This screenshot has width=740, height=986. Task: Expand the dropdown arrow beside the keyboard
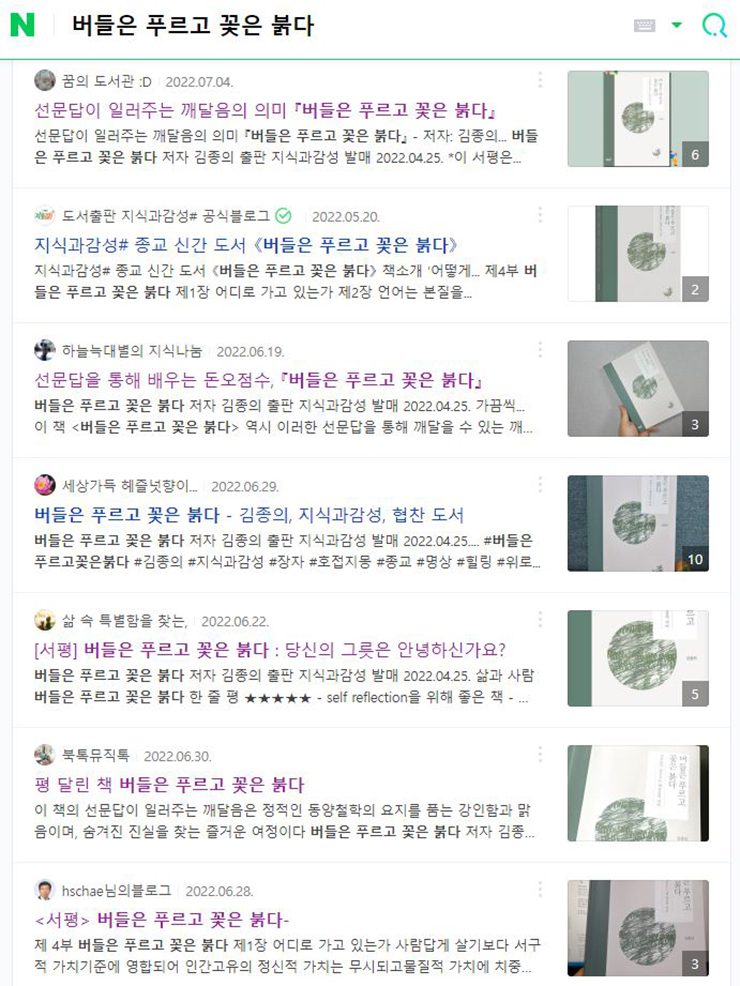click(x=677, y=26)
